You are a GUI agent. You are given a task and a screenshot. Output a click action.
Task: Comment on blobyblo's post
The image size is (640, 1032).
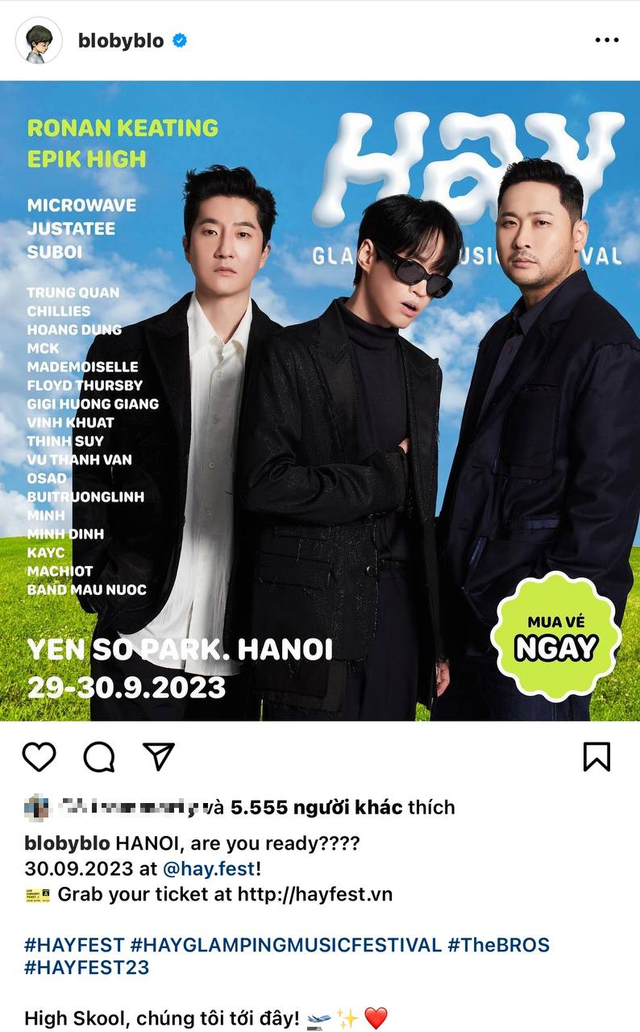point(99,757)
